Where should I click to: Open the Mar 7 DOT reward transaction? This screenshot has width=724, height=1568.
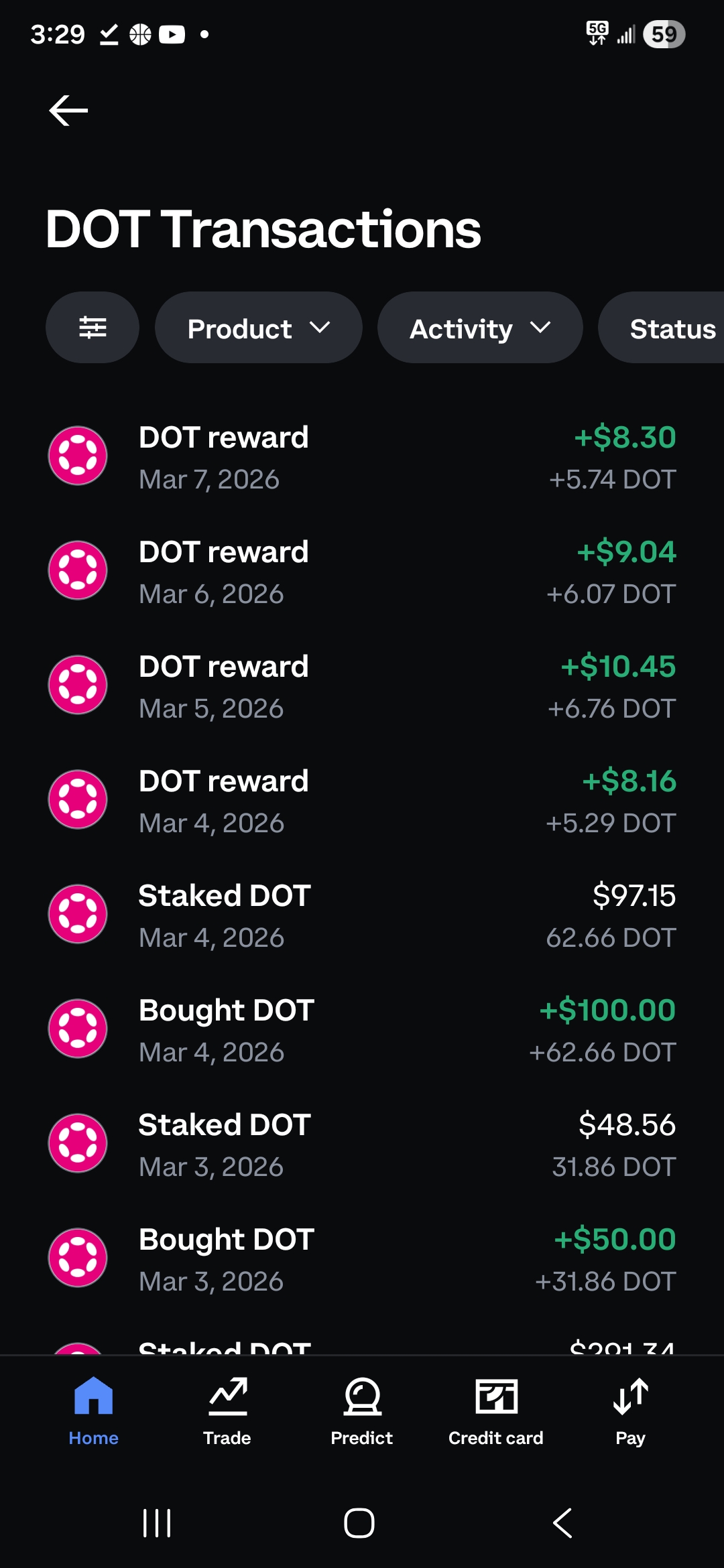pos(362,458)
